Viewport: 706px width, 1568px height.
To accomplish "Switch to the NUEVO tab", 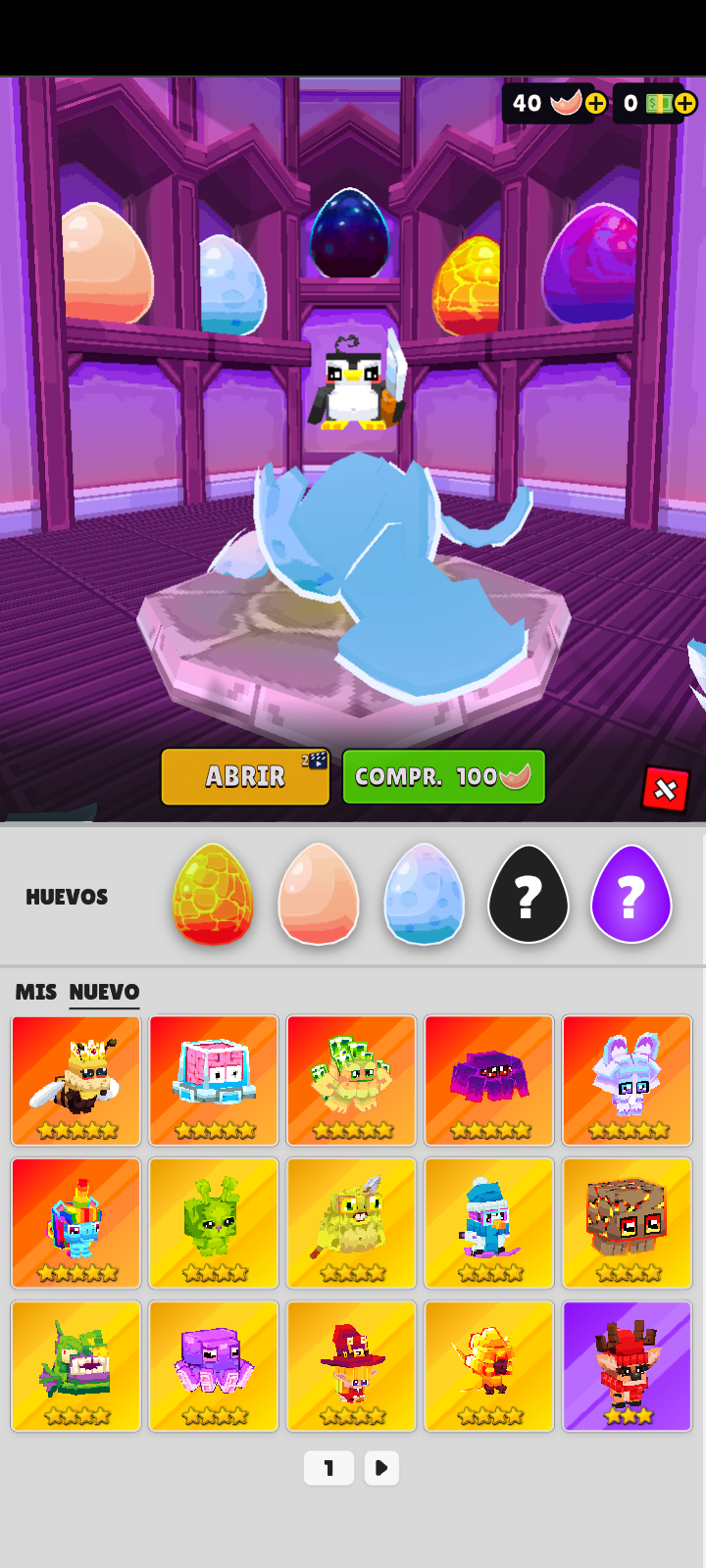I will pyautogui.click(x=104, y=992).
